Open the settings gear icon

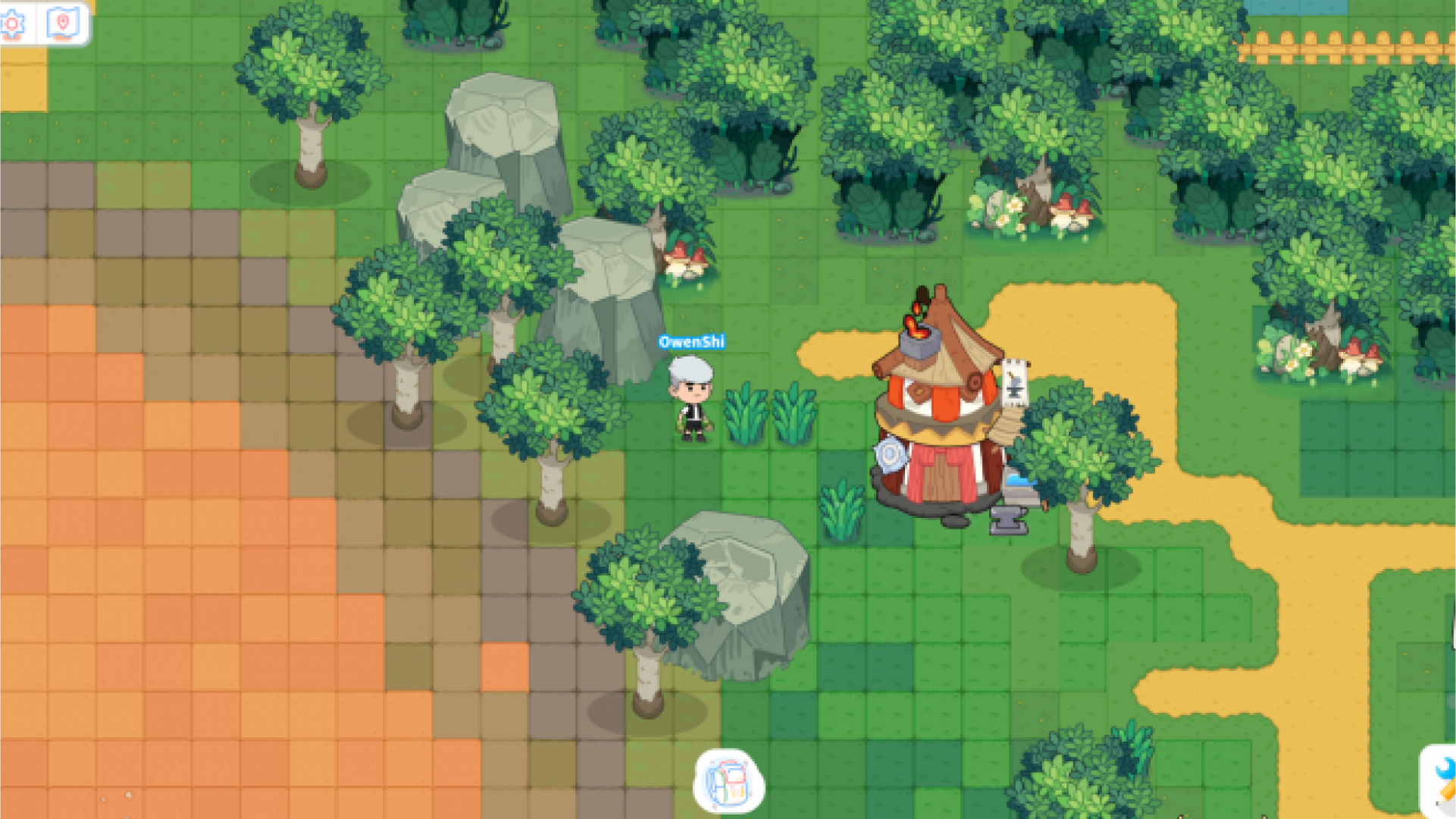pos(12,24)
